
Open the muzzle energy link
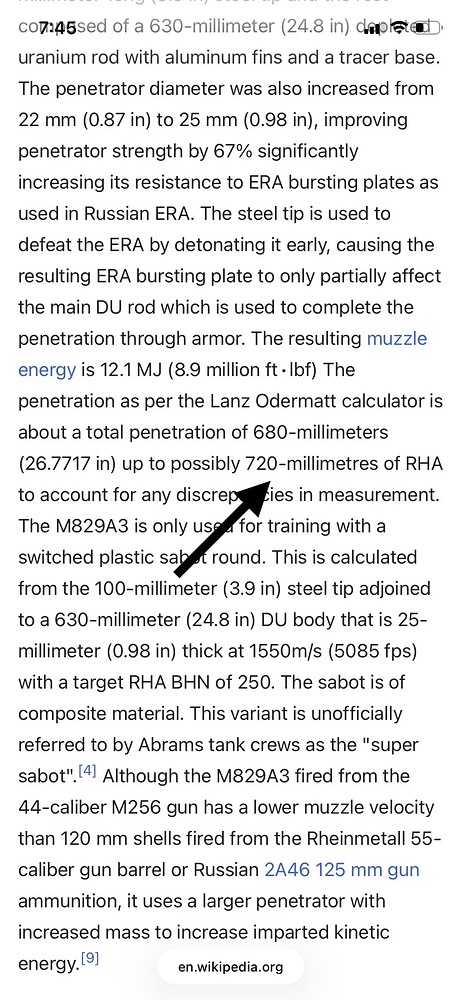pos(397,339)
